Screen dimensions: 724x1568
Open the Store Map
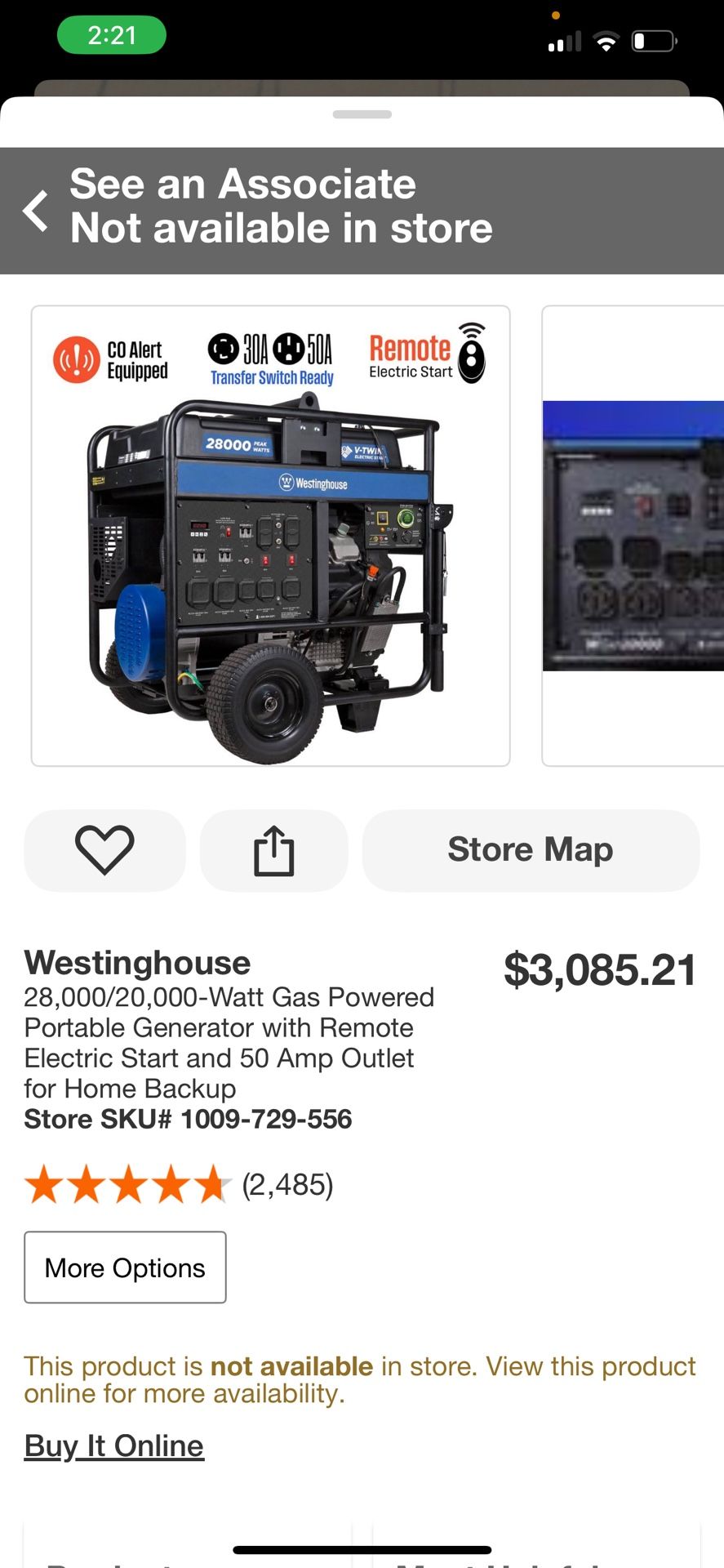(x=531, y=850)
